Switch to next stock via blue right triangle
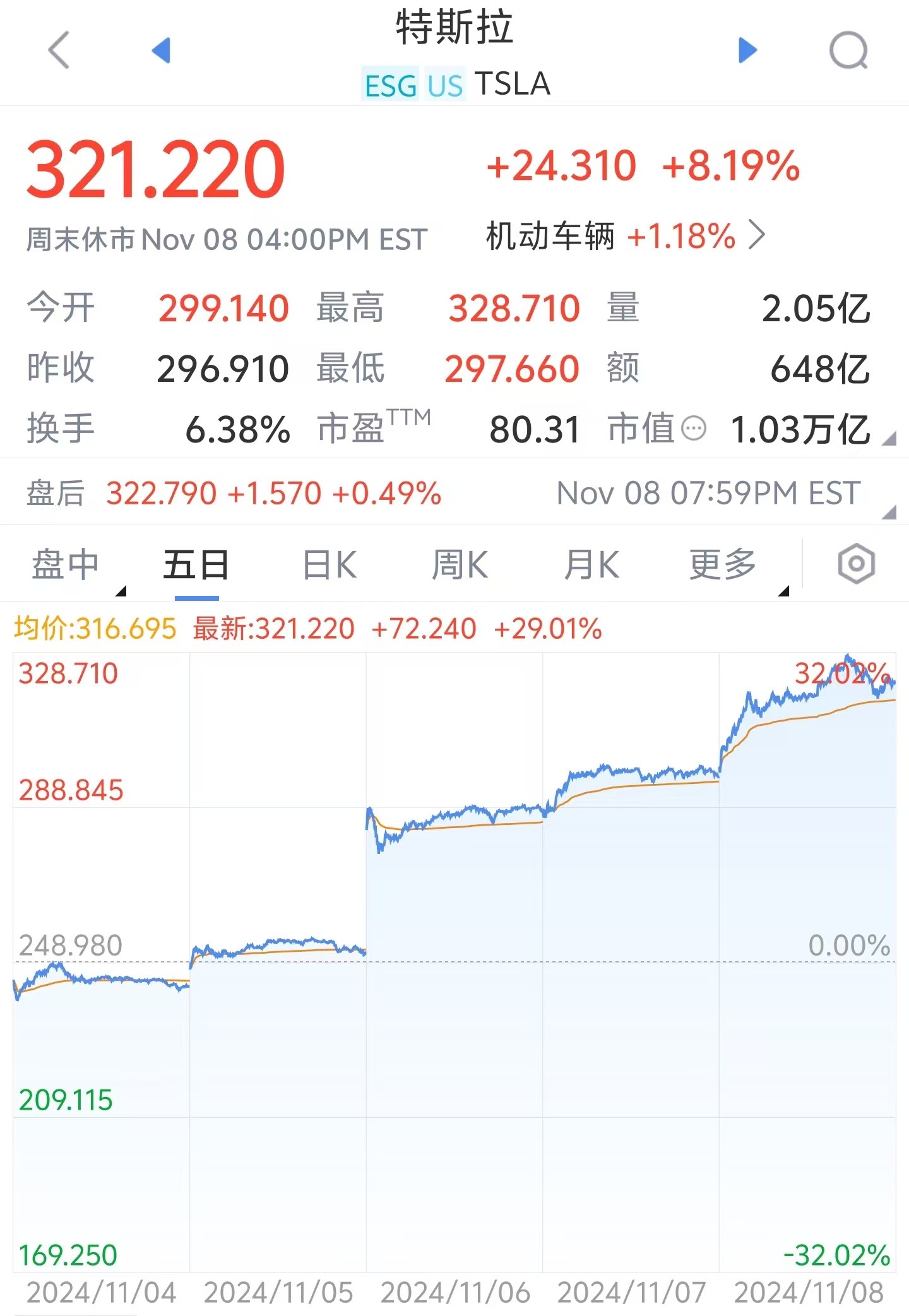This screenshot has height=1316, width=909. 747,50
